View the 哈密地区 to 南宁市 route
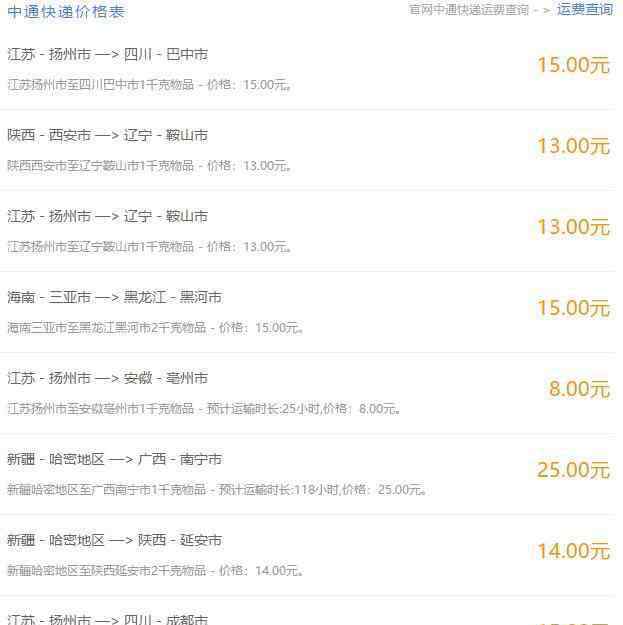The image size is (623, 625). (115, 460)
